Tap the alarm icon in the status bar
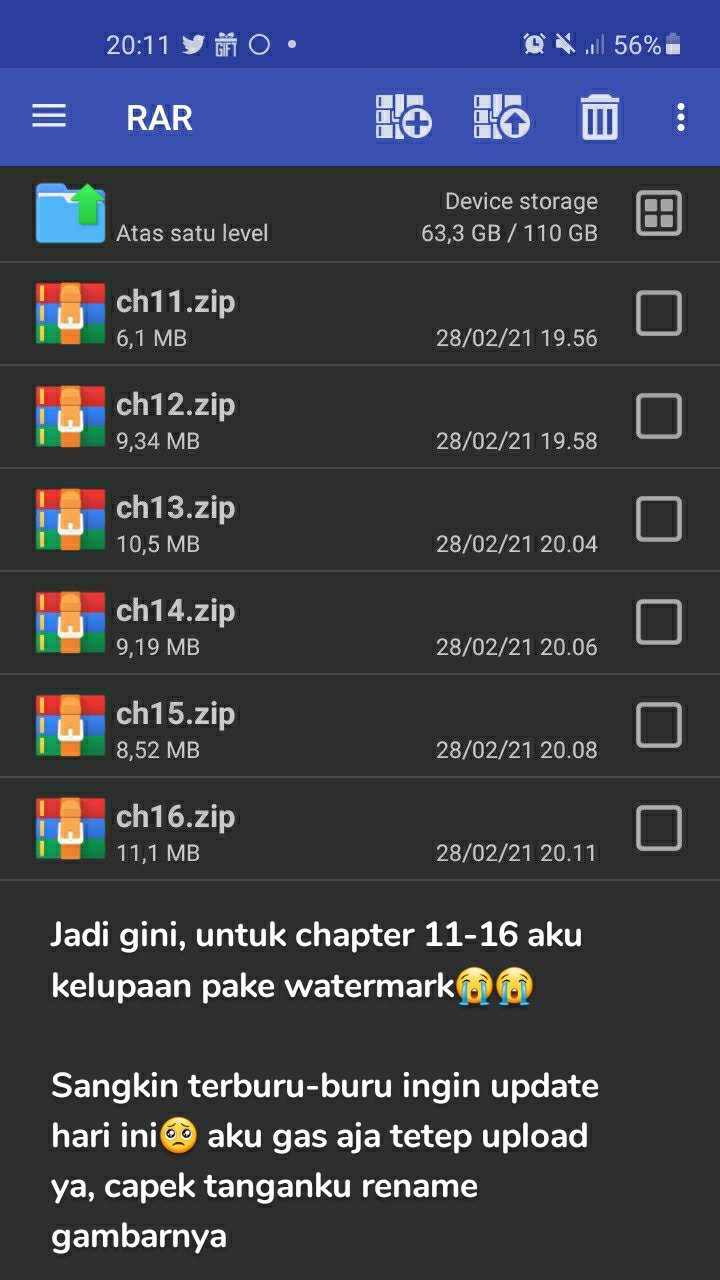 point(533,44)
